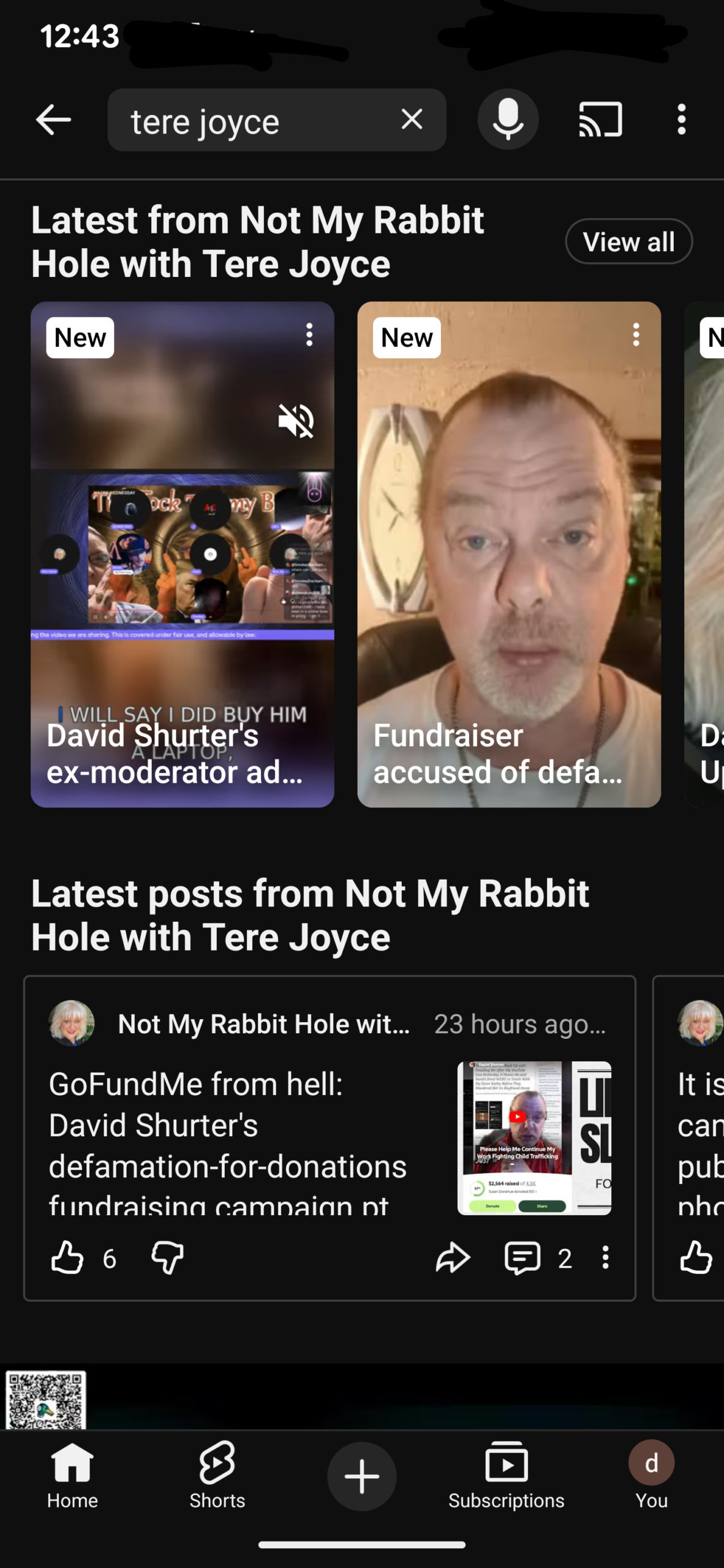Clear the search text
This screenshot has height=1568, width=724.
click(x=412, y=119)
